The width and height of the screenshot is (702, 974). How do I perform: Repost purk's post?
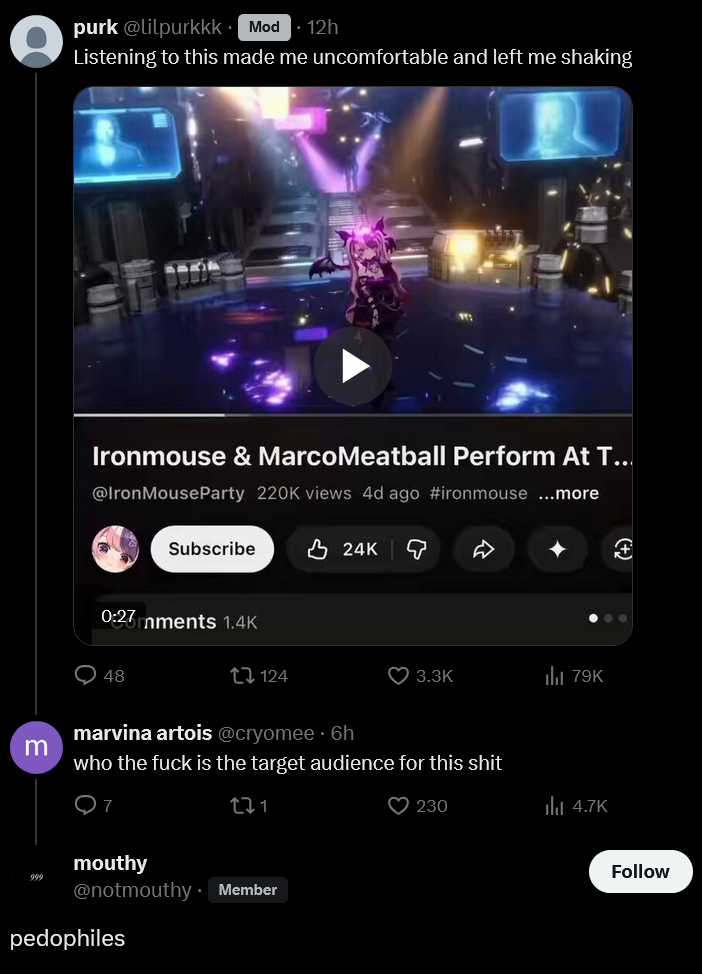click(243, 676)
